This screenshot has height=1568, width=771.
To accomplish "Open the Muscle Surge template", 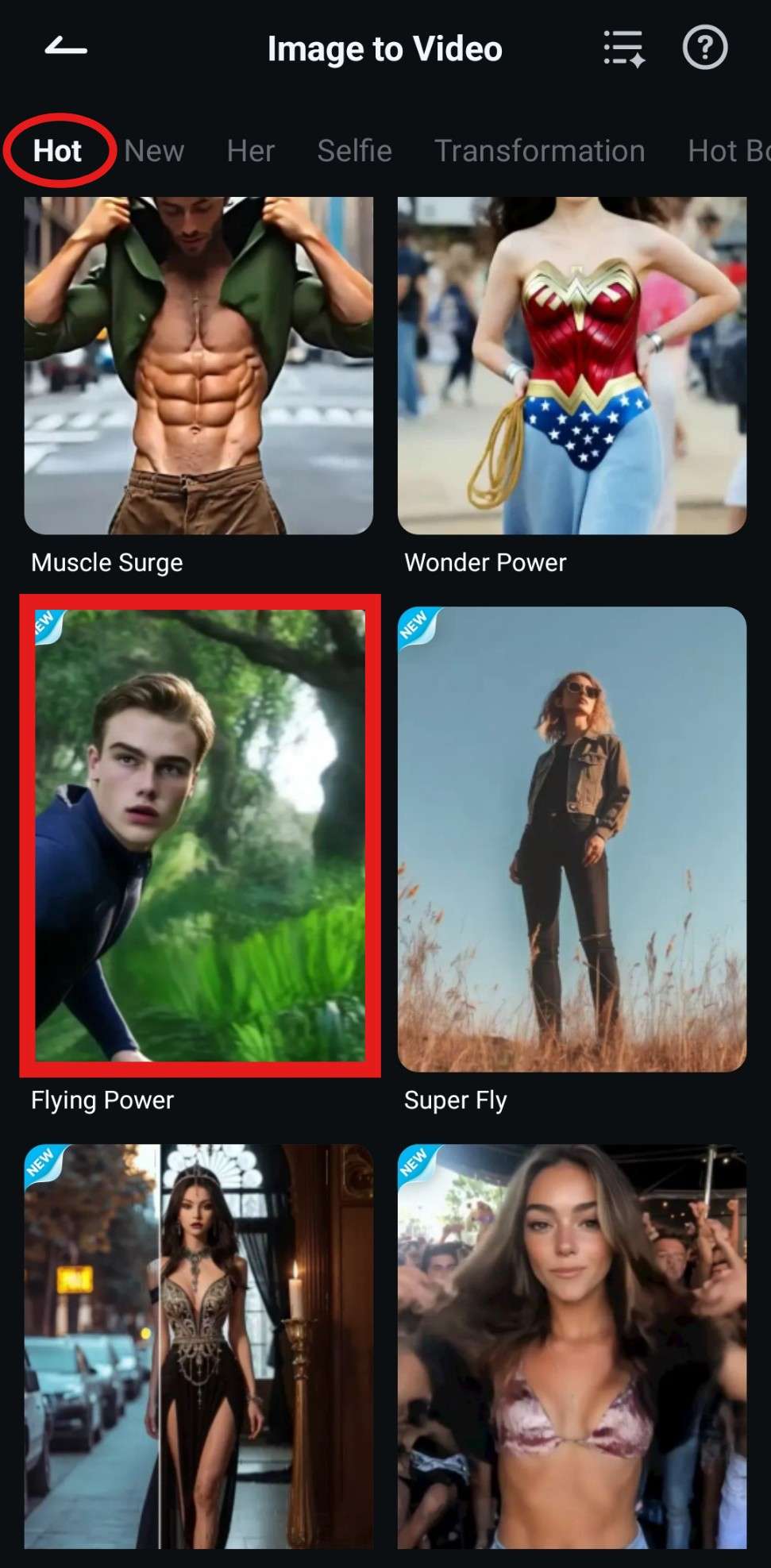I will [199, 365].
